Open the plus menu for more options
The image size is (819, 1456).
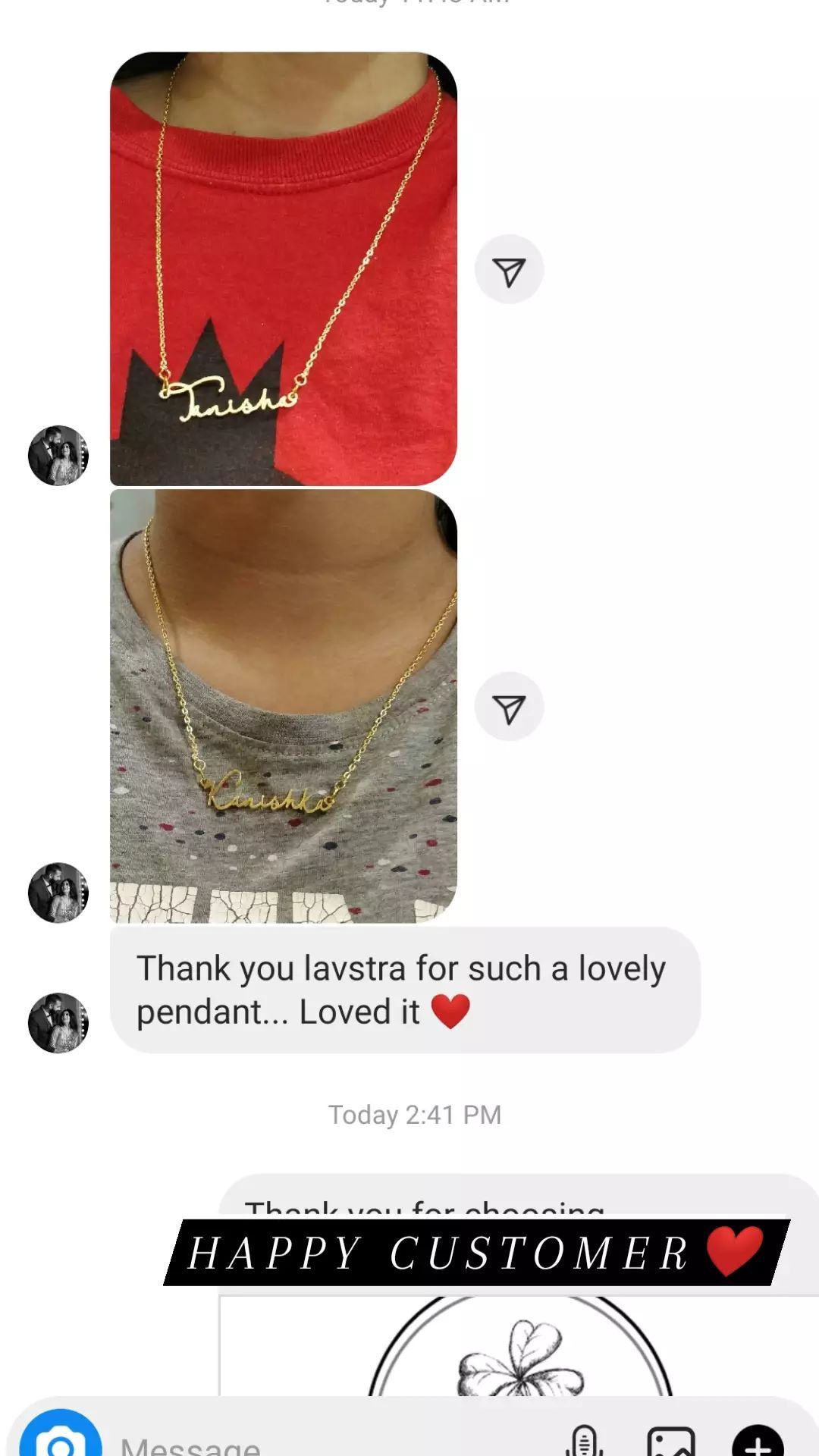tap(758, 1441)
